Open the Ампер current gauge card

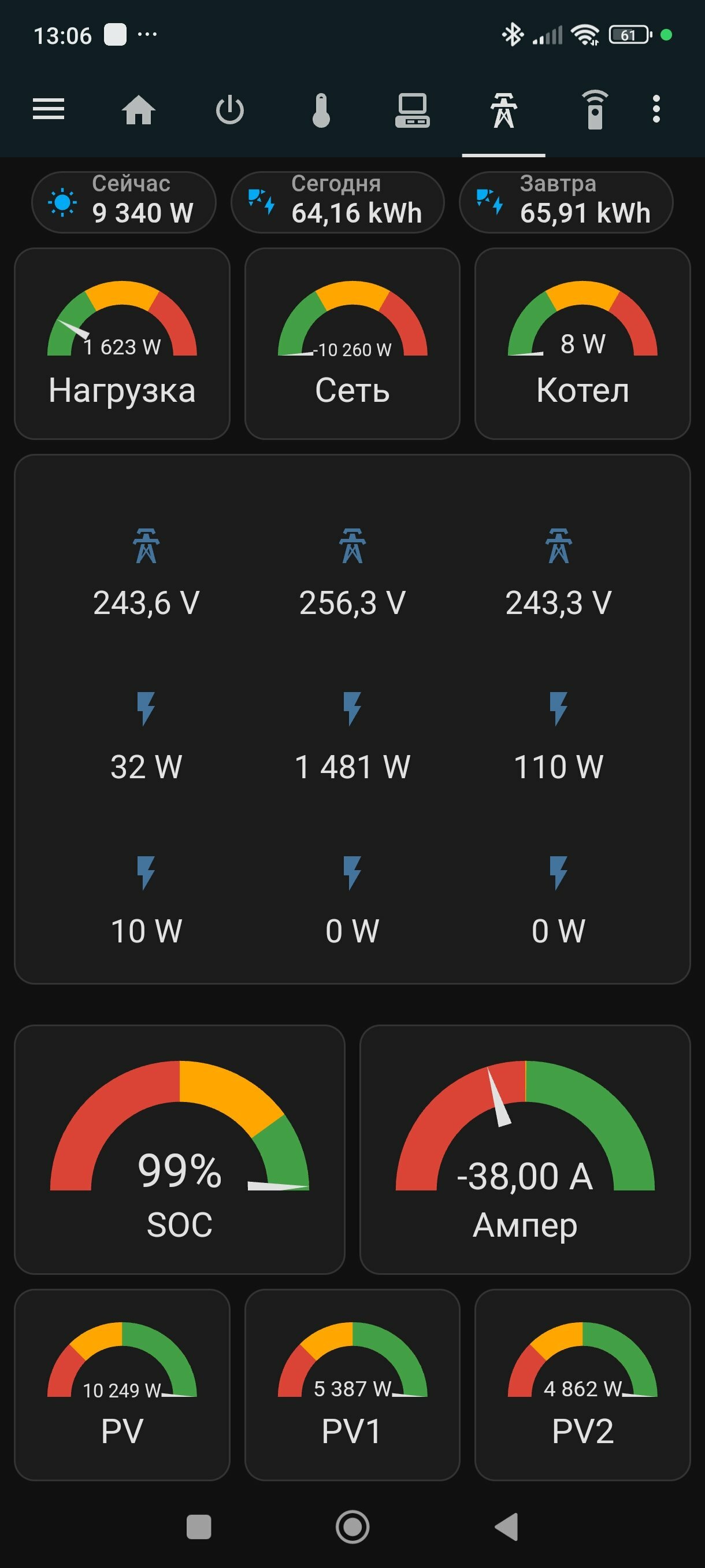[525, 1149]
